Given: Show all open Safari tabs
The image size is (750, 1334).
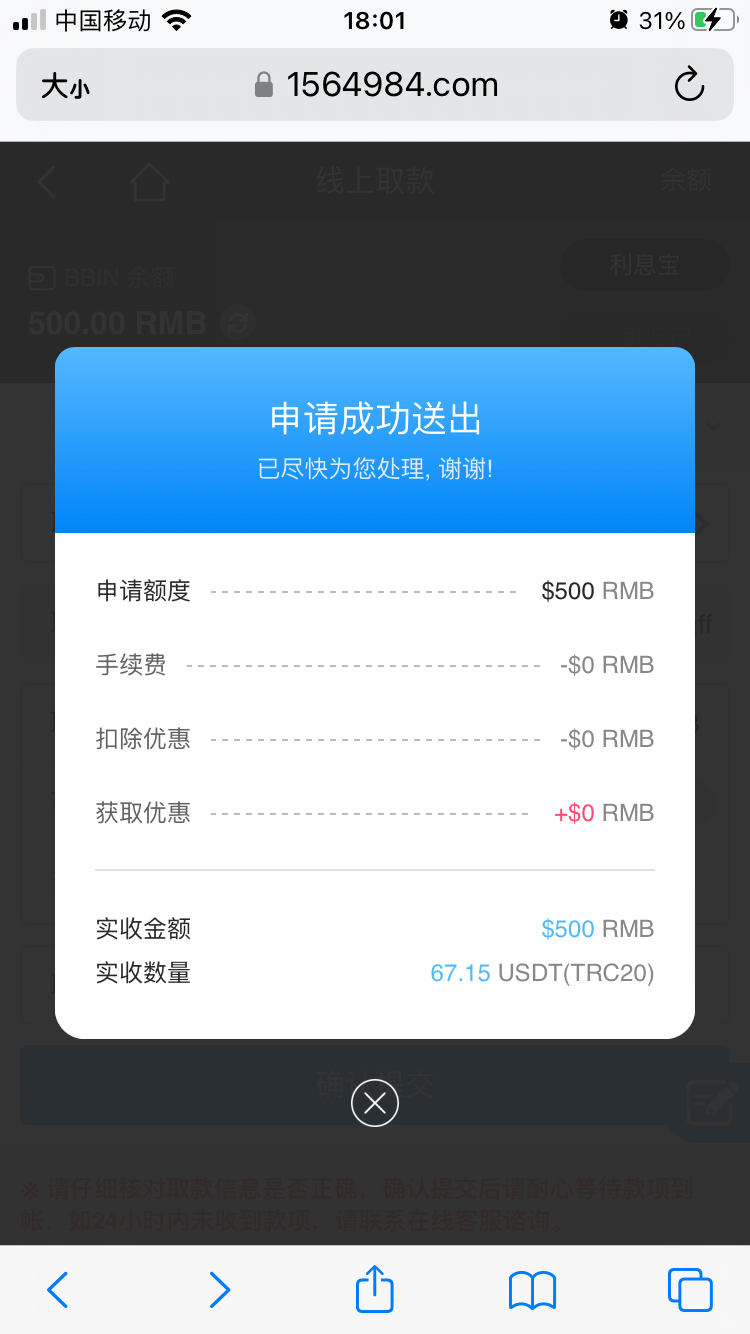Looking at the screenshot, I should tap(689, 1290).
